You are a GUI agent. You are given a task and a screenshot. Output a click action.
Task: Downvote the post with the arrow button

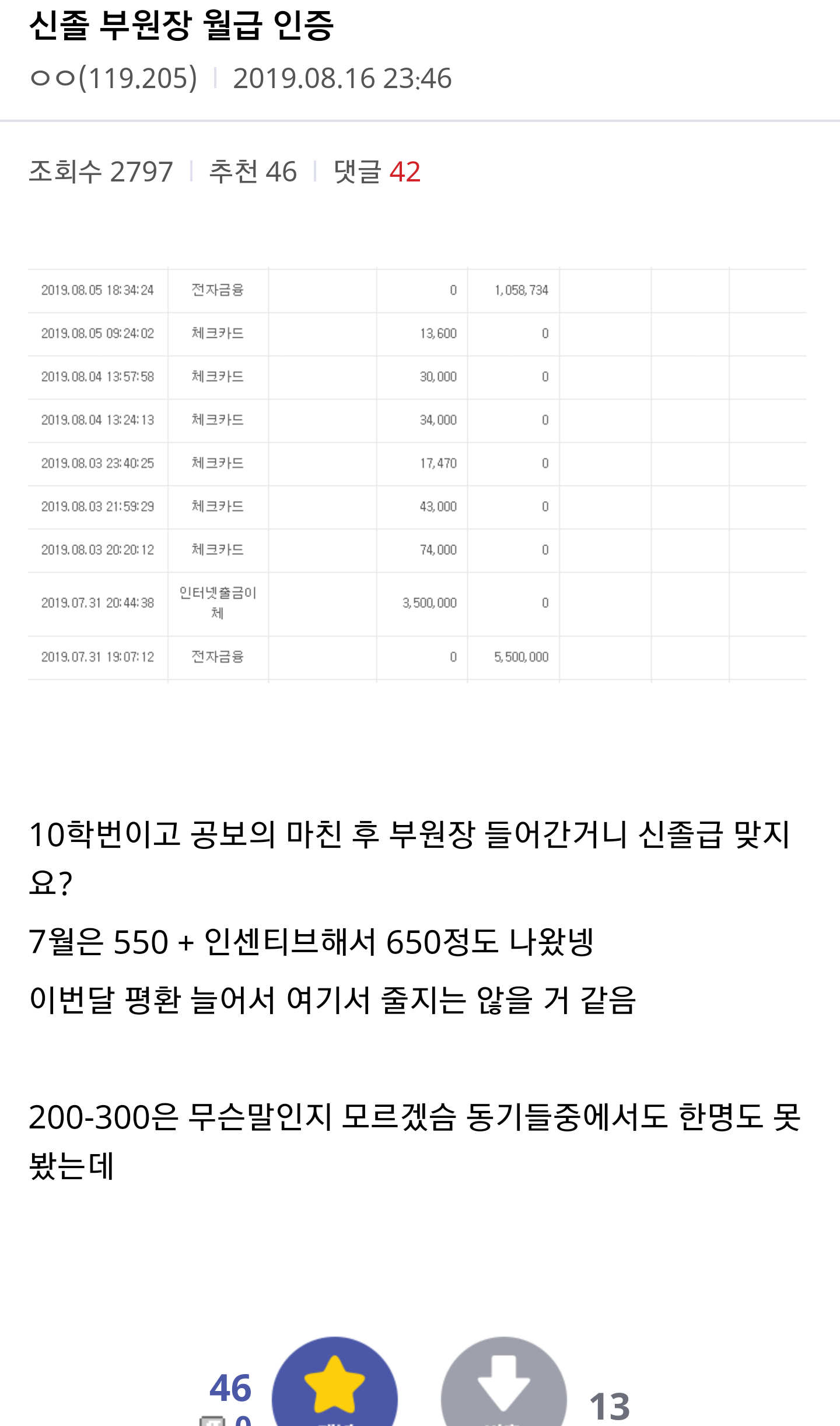[x=503, y=1387]
